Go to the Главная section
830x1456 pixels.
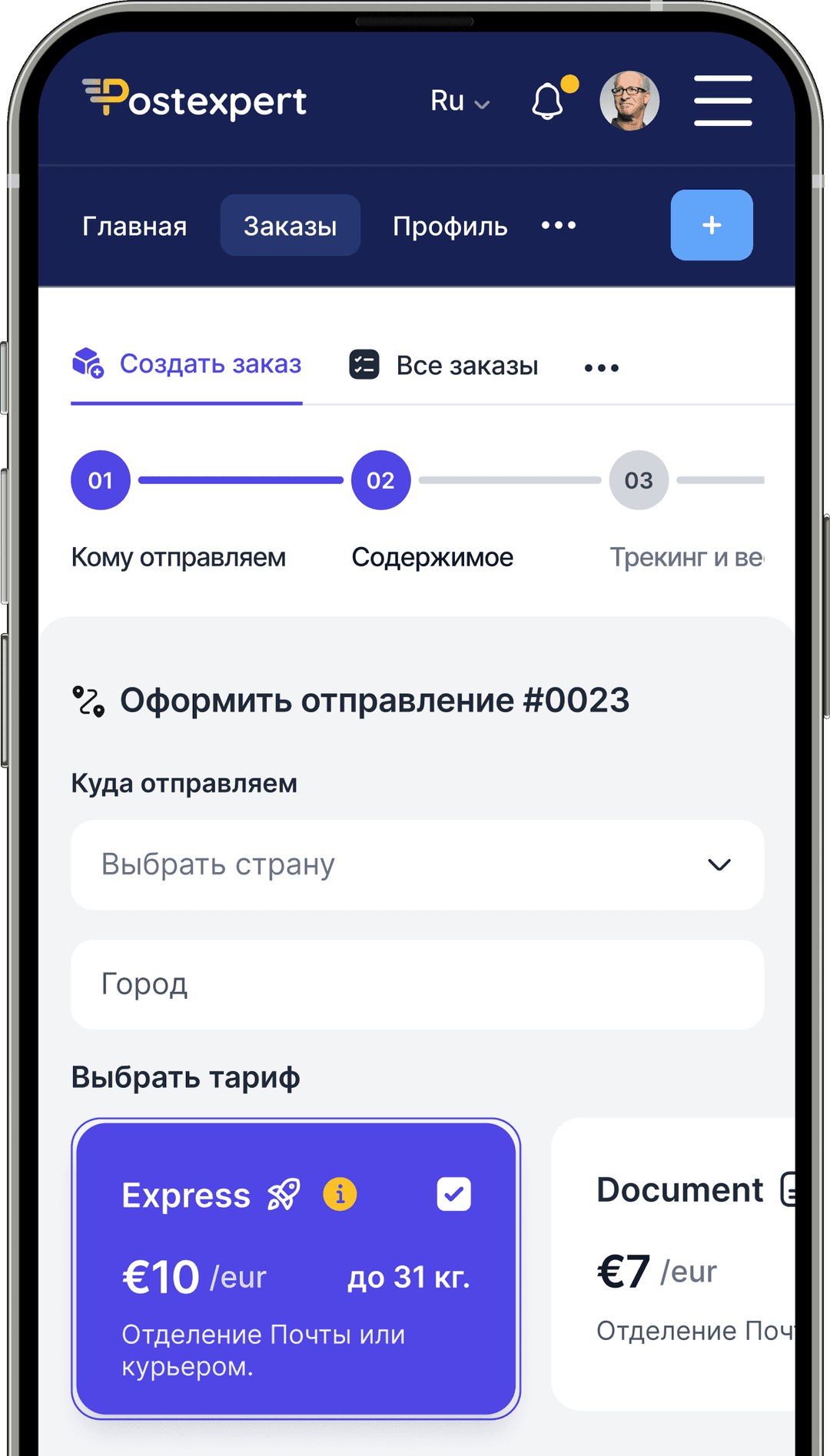point(134,226)
